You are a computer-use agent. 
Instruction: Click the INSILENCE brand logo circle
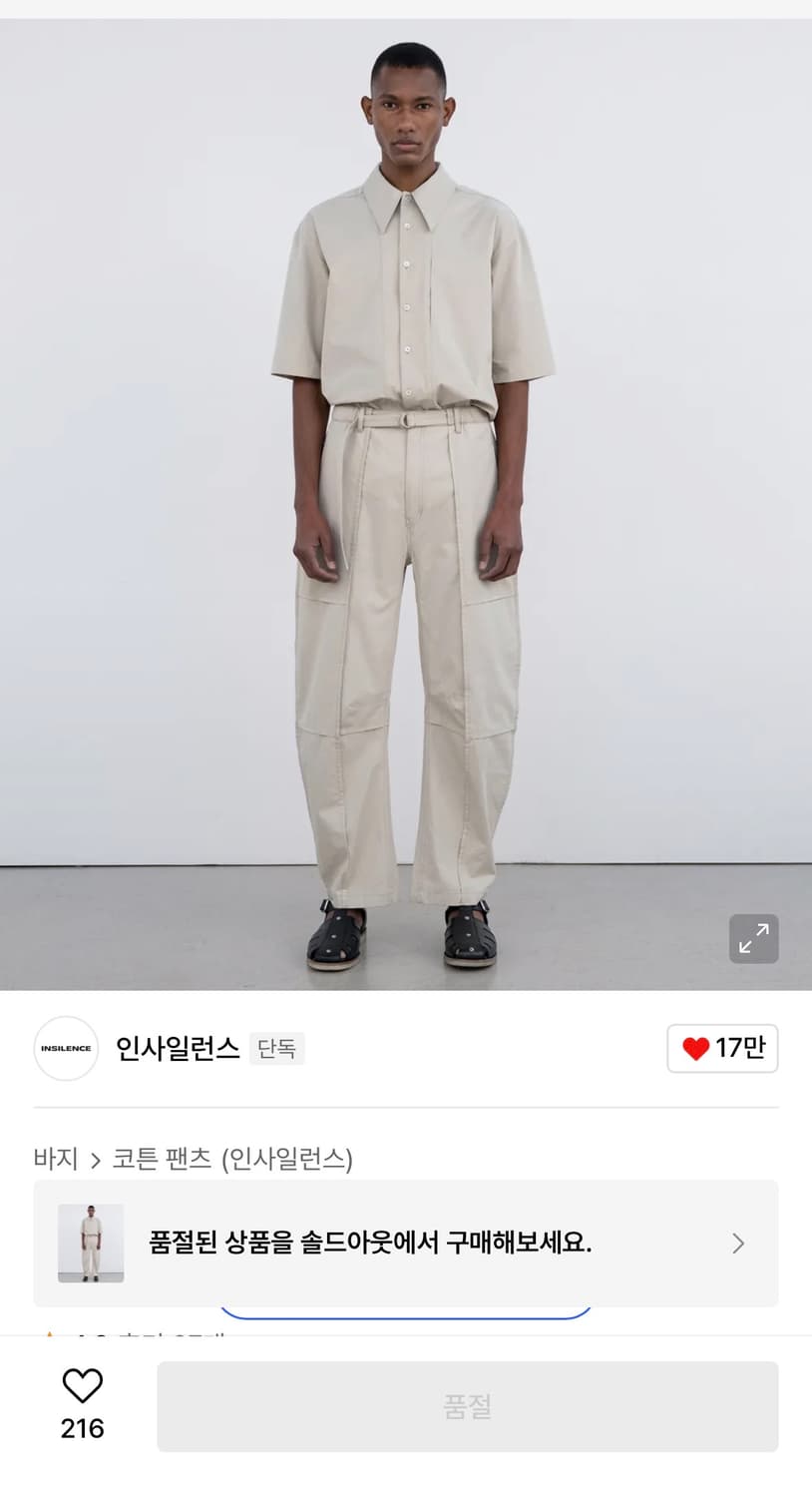click(65, 1049)
